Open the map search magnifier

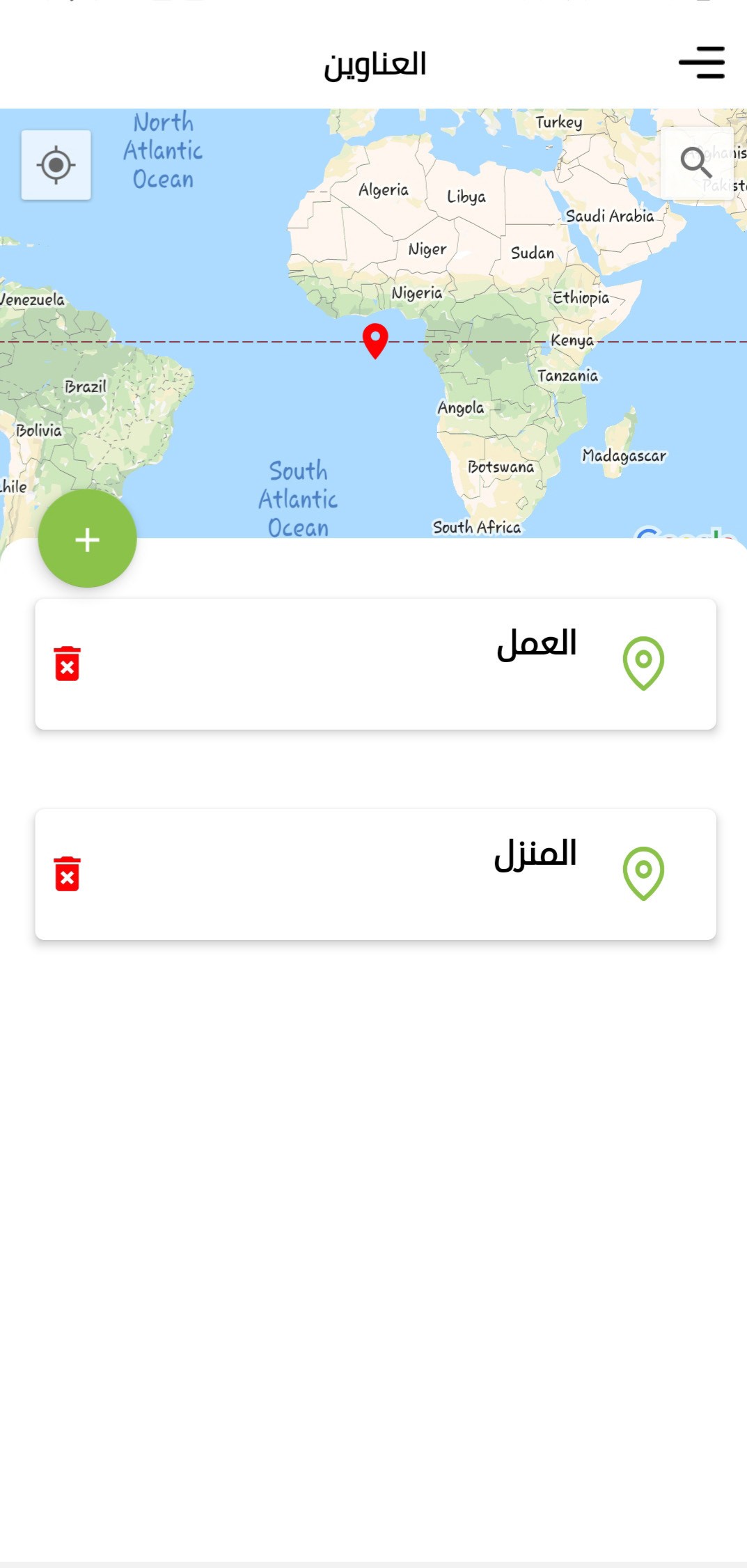click(695, 163)
